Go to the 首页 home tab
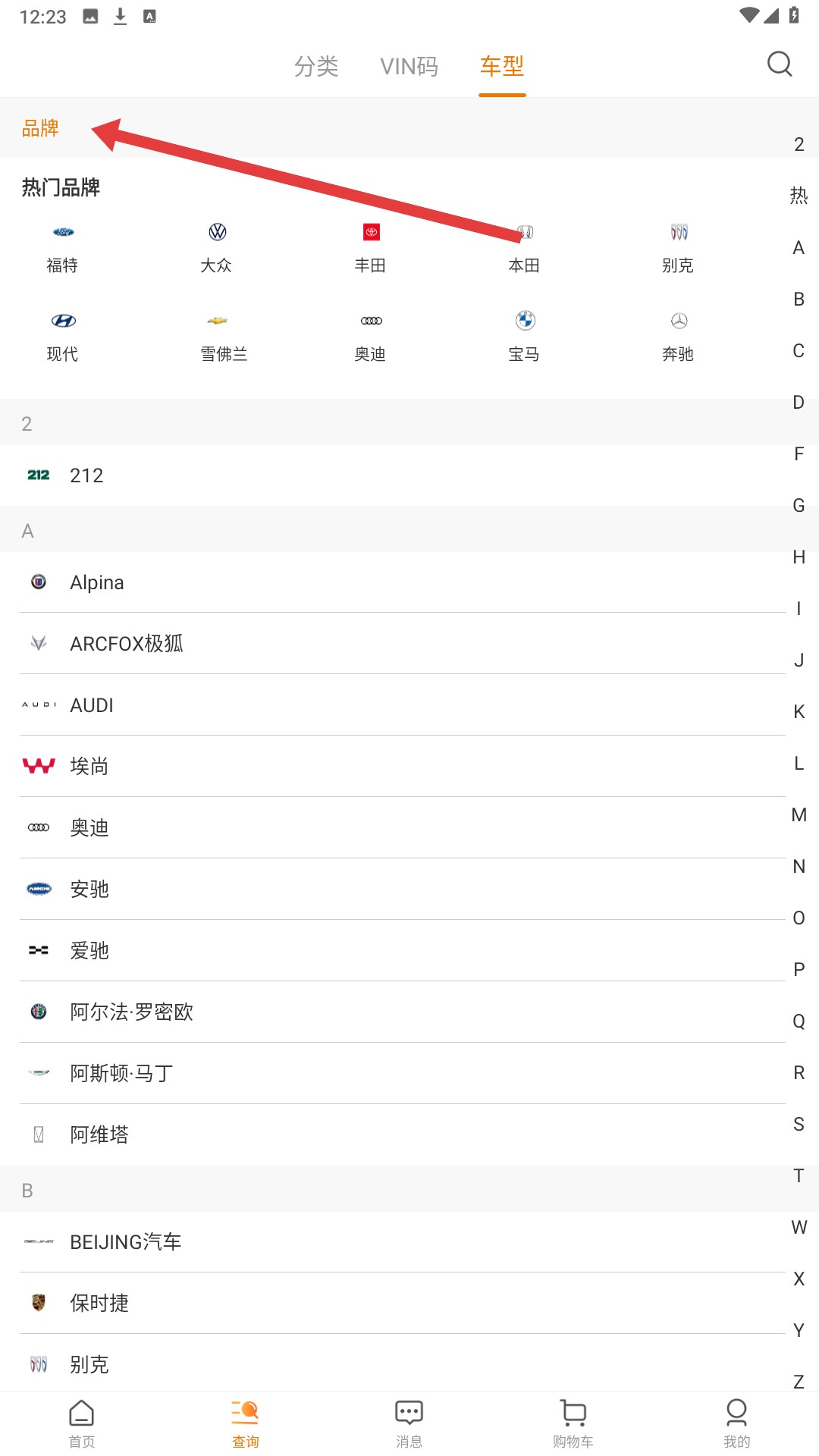Screen dimensions: 819x1456 (x=82, y=1423)
